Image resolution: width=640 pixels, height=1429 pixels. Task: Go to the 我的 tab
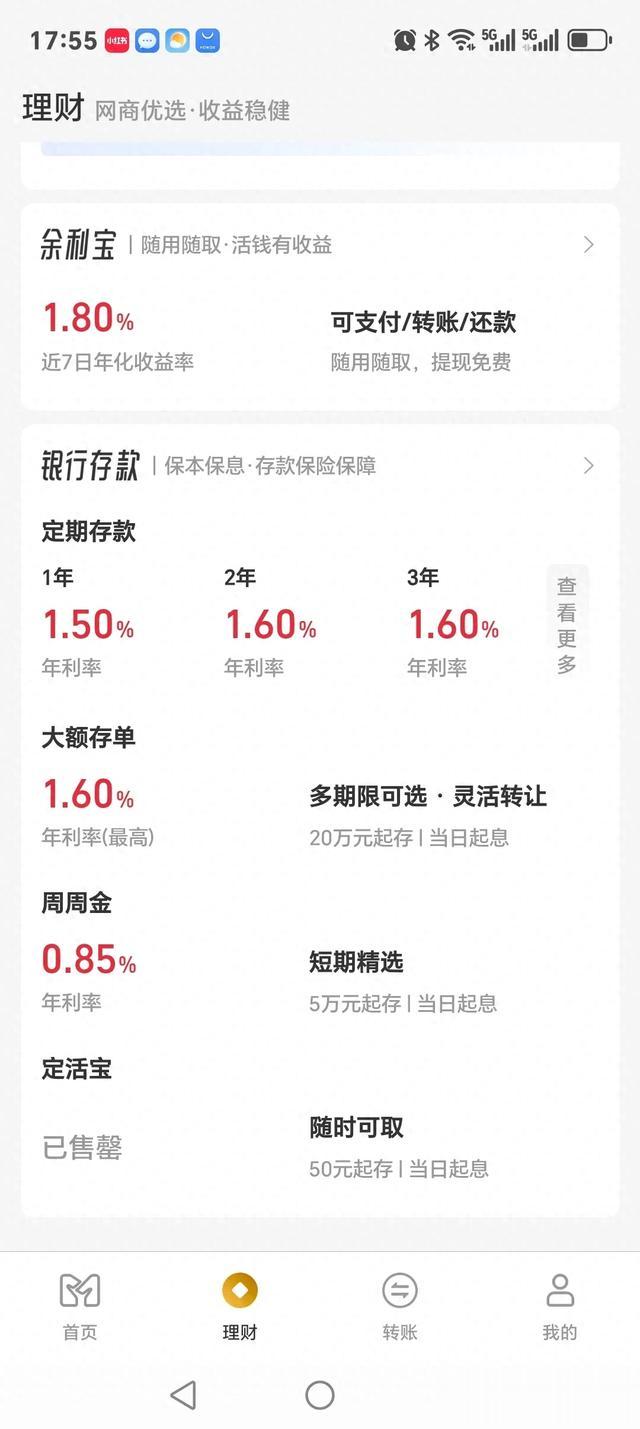click(560, 1307)
